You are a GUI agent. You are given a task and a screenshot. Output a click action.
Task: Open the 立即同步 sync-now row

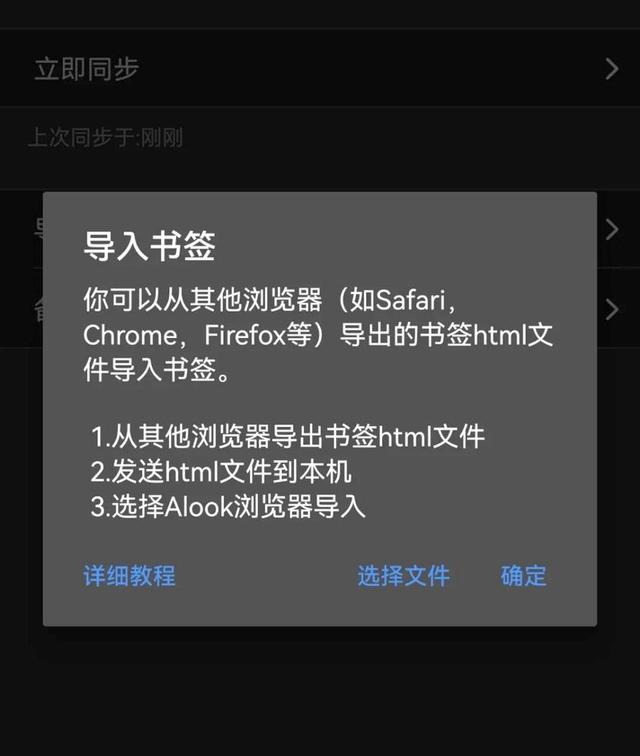[320, 69]
